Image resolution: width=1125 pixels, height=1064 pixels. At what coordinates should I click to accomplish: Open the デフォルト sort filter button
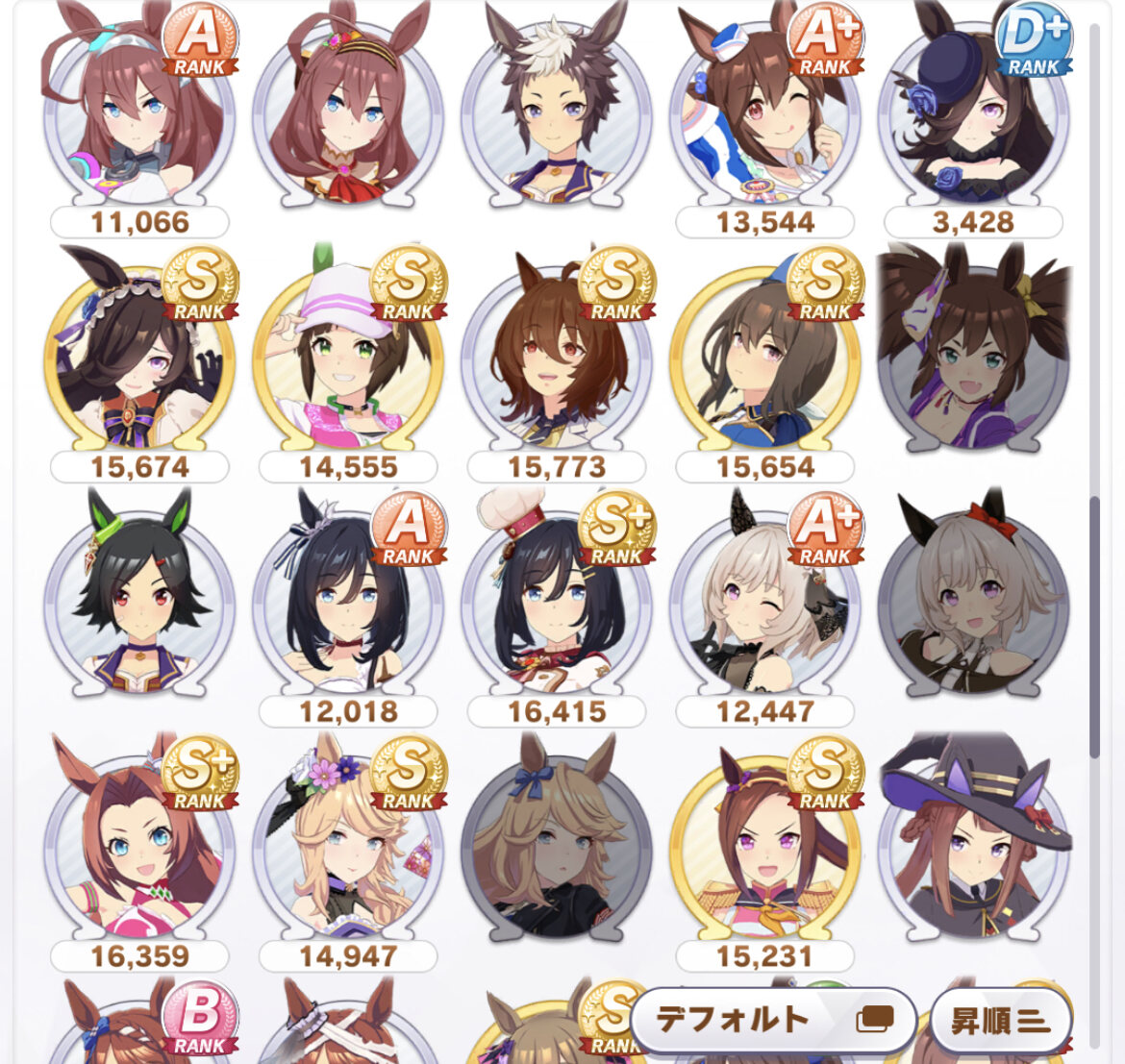(773, 1019)
